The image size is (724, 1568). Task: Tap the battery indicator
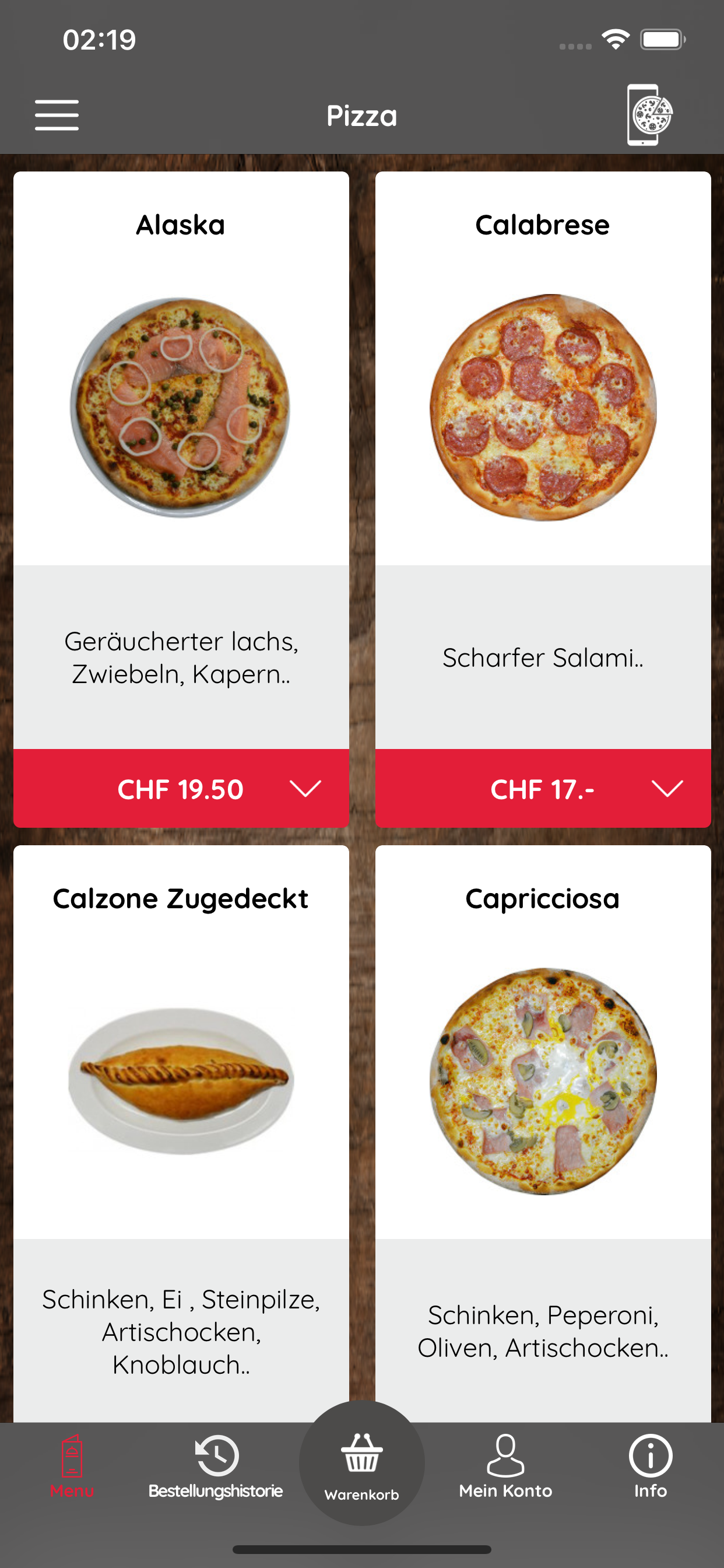[x=663, y=38]
